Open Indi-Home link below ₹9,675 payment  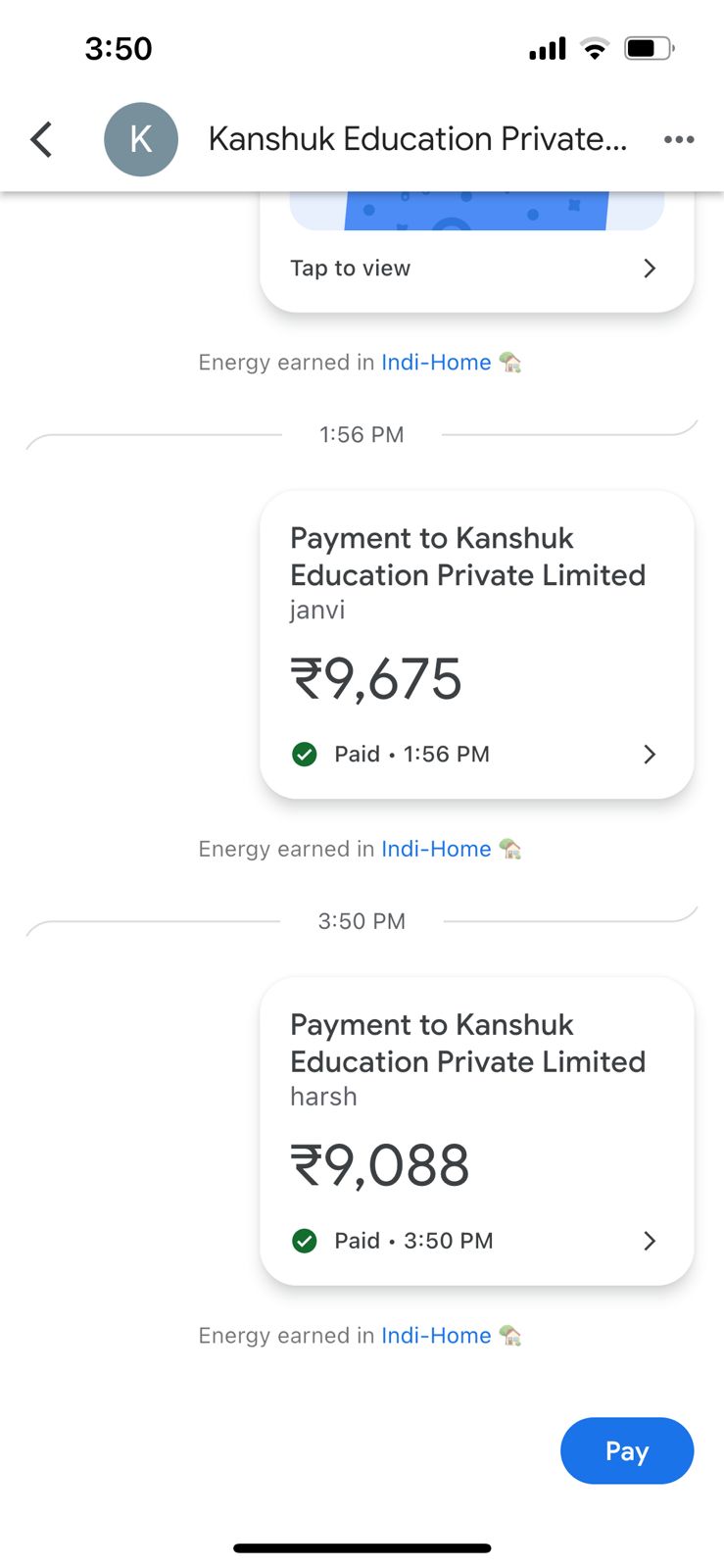(436, 849)
